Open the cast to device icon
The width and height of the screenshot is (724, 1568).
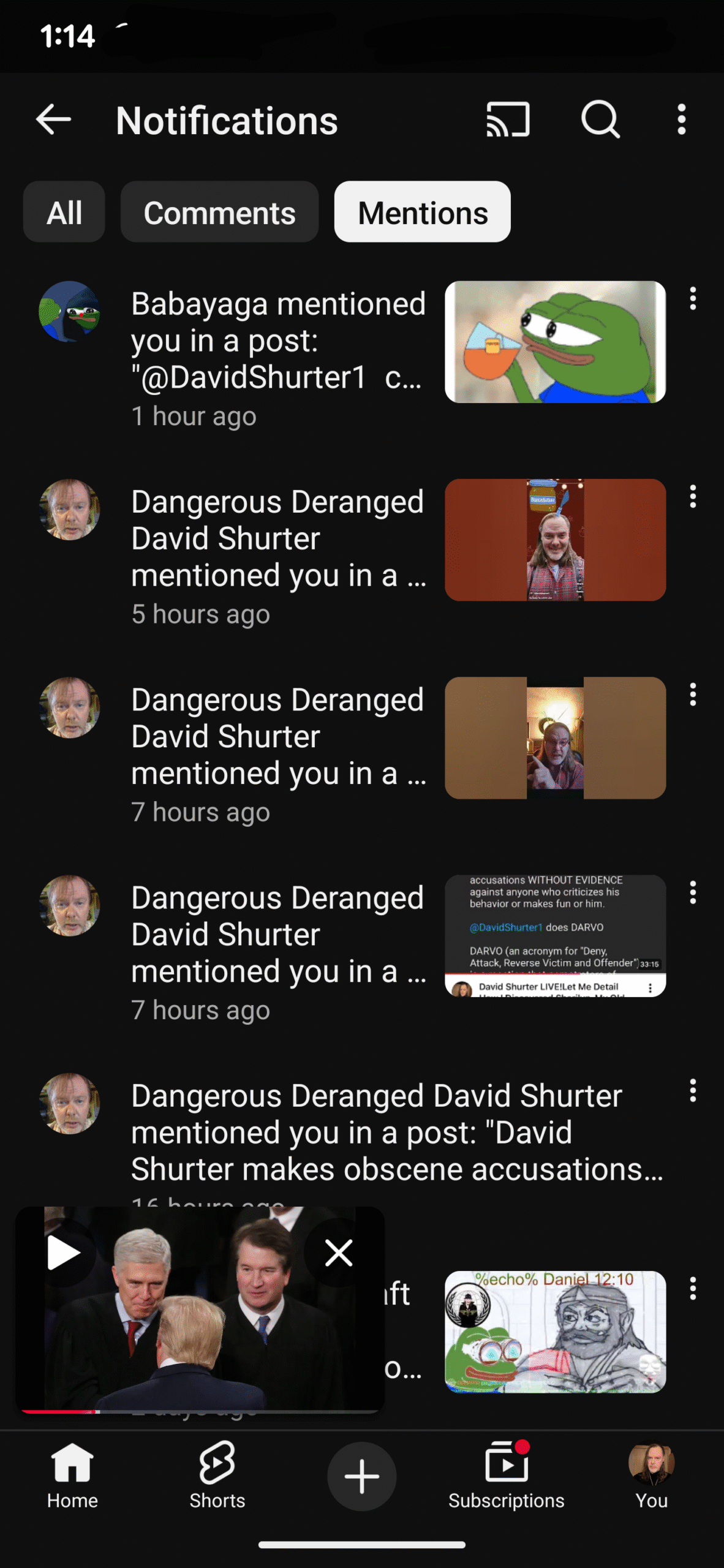[508, 119]
